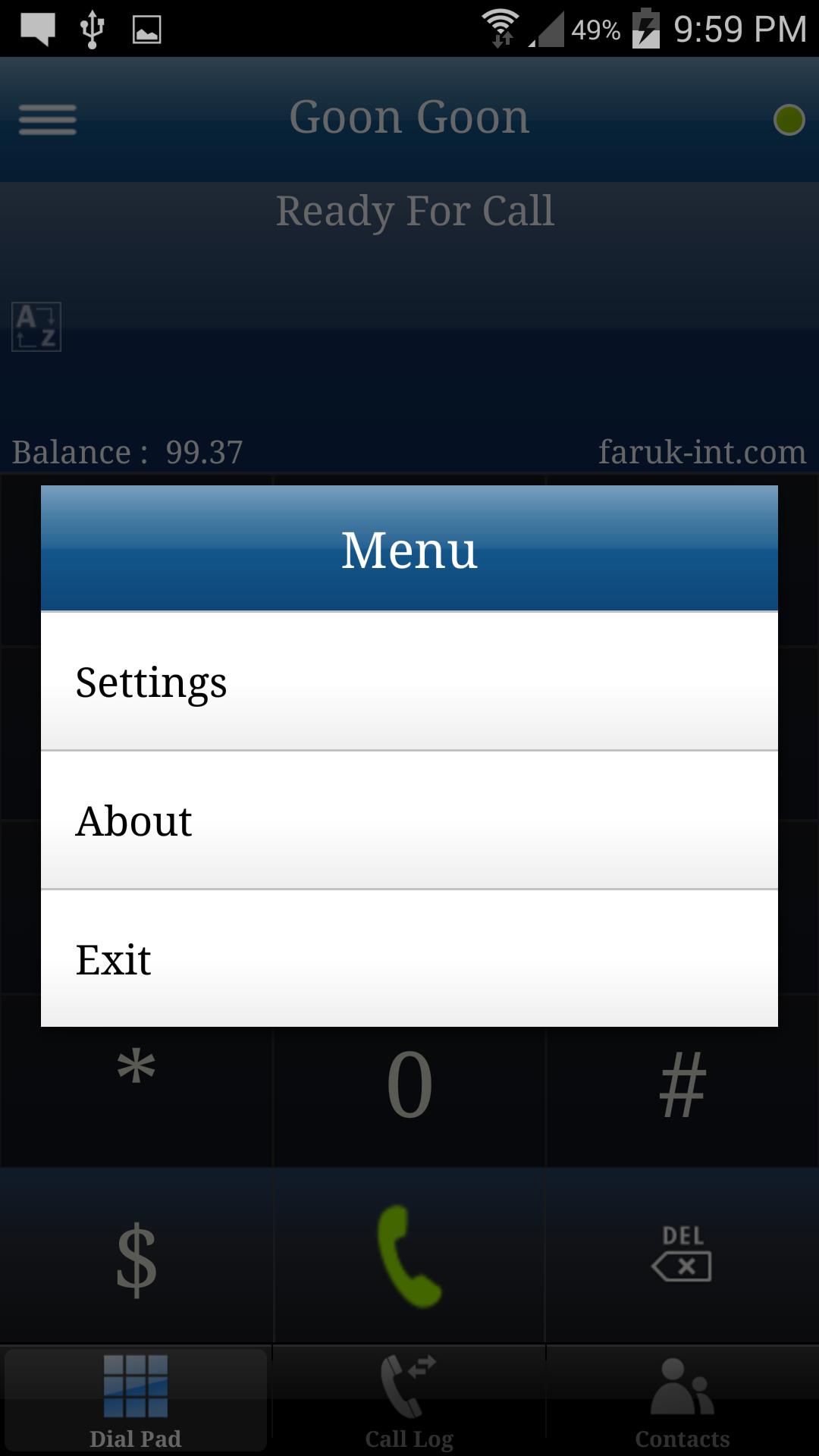Tap the DEL backspace key
Screen dimensions: 819x1456
tap(682, 1256)
